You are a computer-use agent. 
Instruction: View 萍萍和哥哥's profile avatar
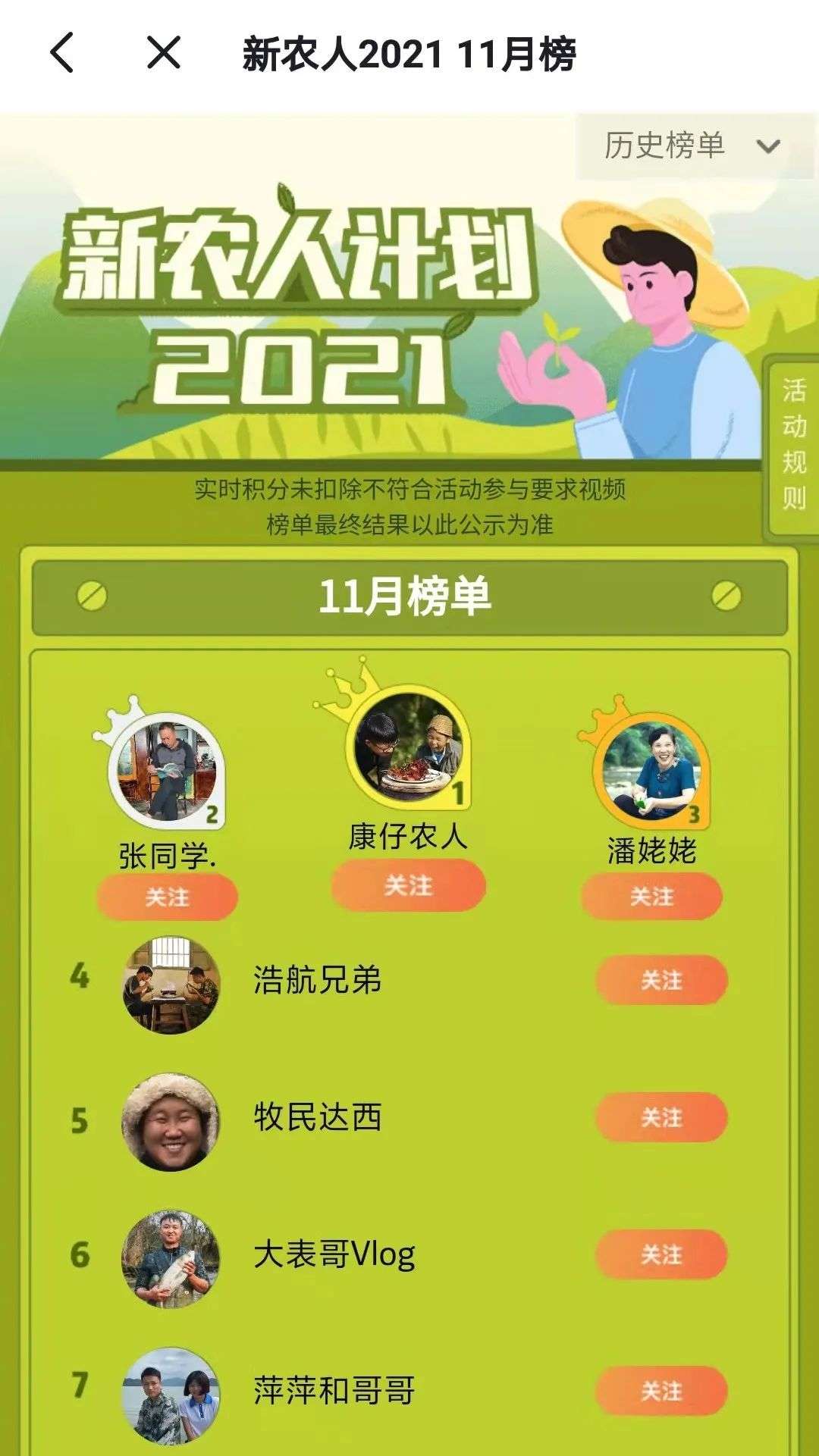[x=171, y=1395]
